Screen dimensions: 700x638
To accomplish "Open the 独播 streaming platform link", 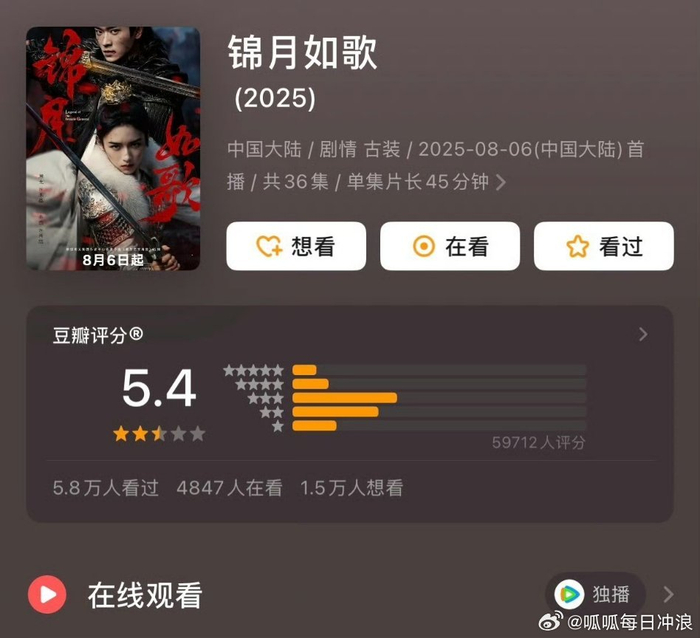I will pos(596,594).
